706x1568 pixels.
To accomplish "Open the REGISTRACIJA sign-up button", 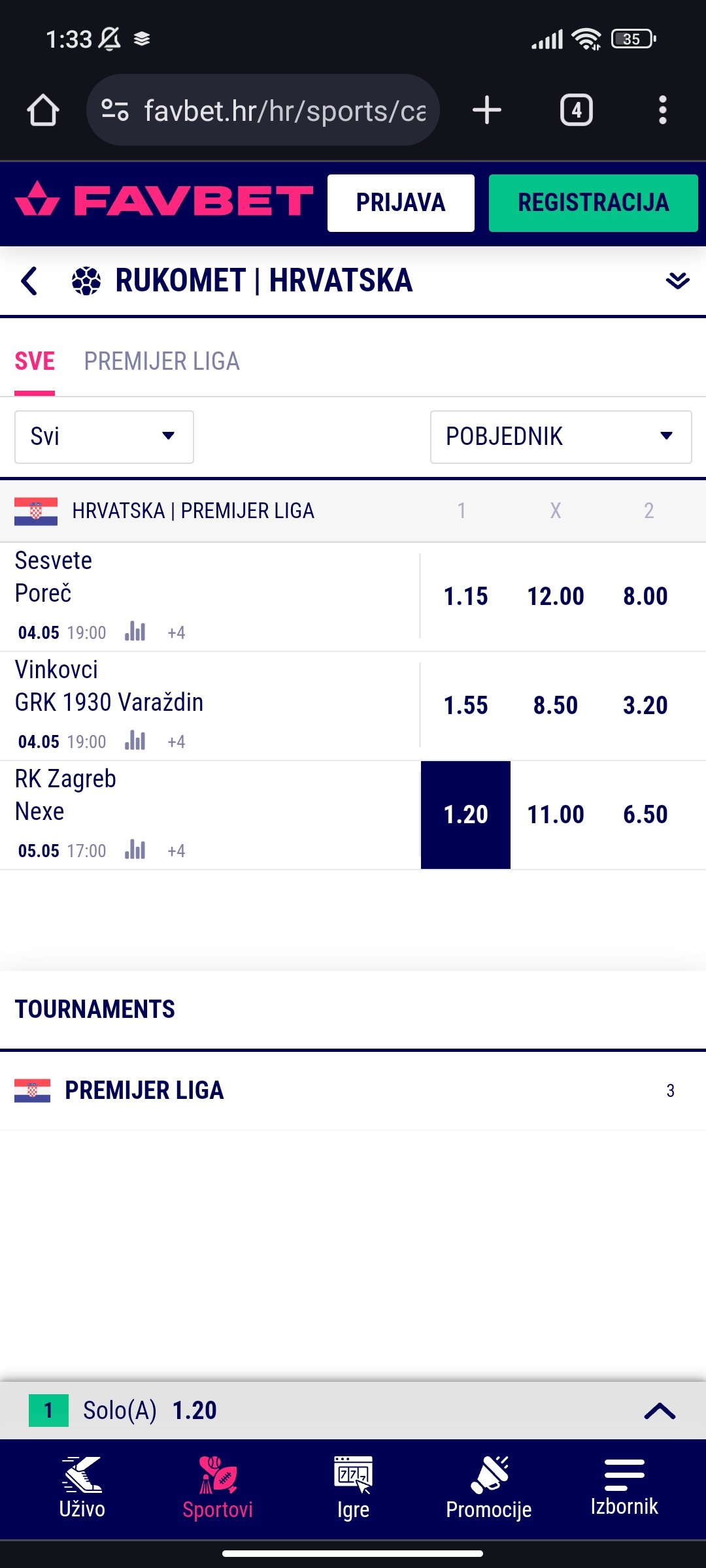I will pyautogui.click(x=593, y=203).
